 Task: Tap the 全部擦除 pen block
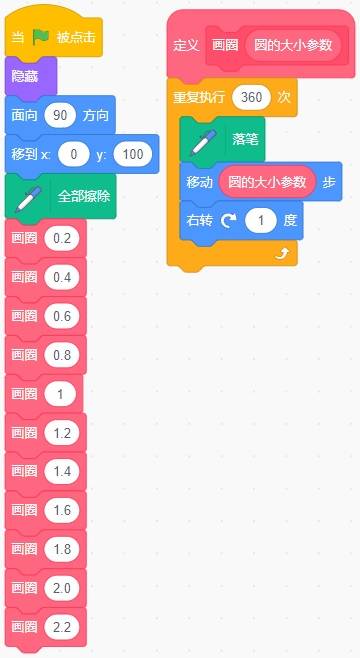(60, 196)
